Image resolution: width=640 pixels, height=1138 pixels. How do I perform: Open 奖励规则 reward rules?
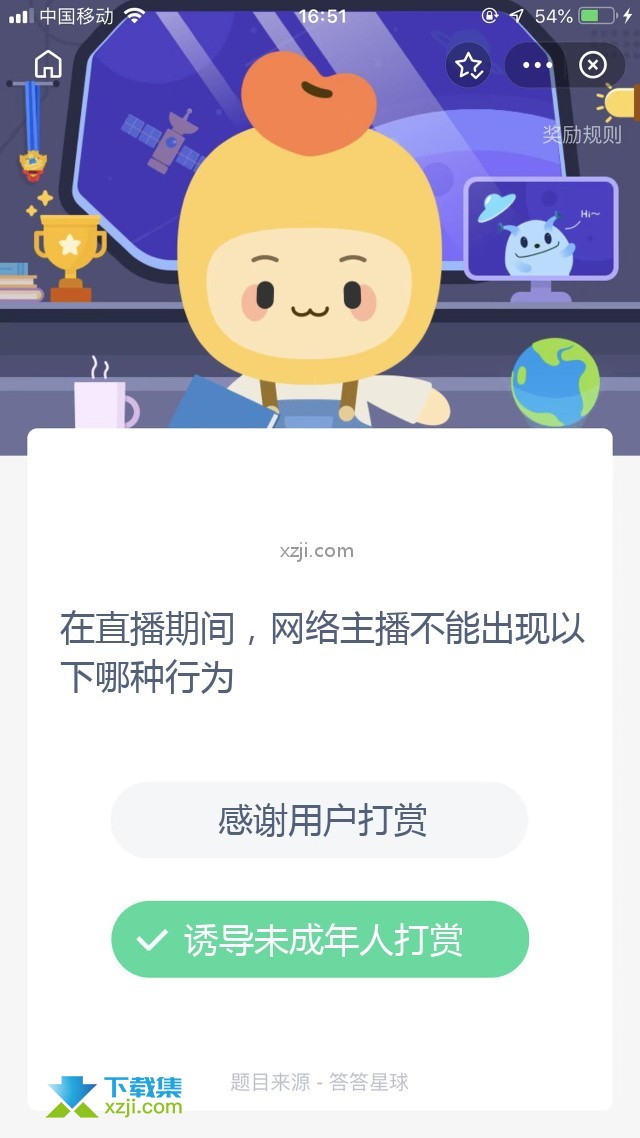tap(582, 135)
